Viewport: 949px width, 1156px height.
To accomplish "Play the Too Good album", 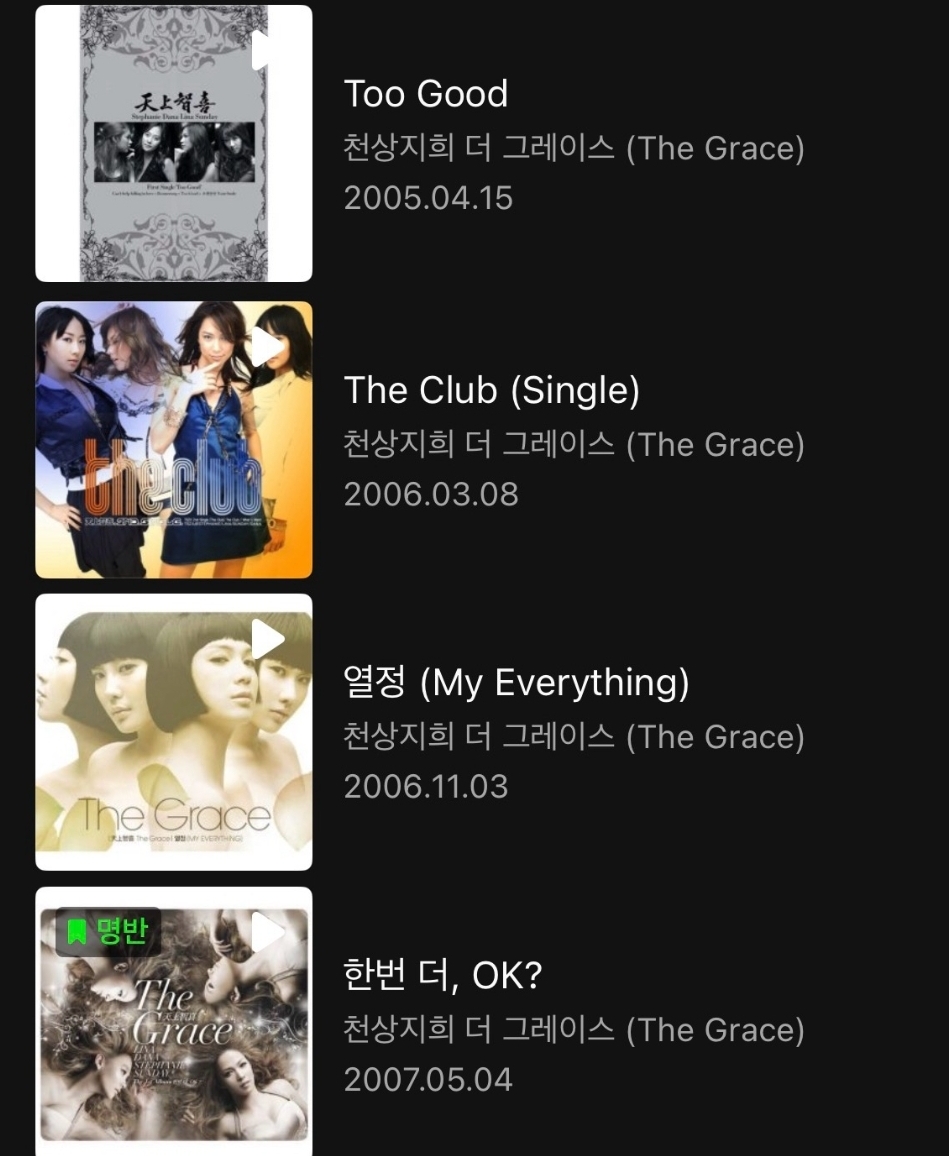I will pos(265,49).
